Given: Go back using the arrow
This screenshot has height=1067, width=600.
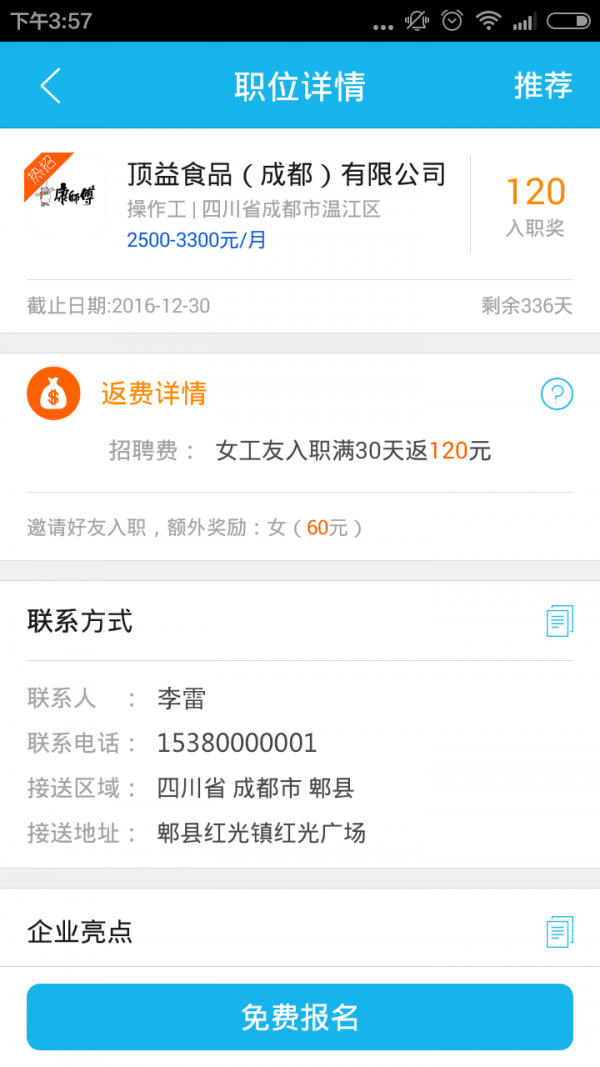Looking at the screenshot, I should coord(50,86).
